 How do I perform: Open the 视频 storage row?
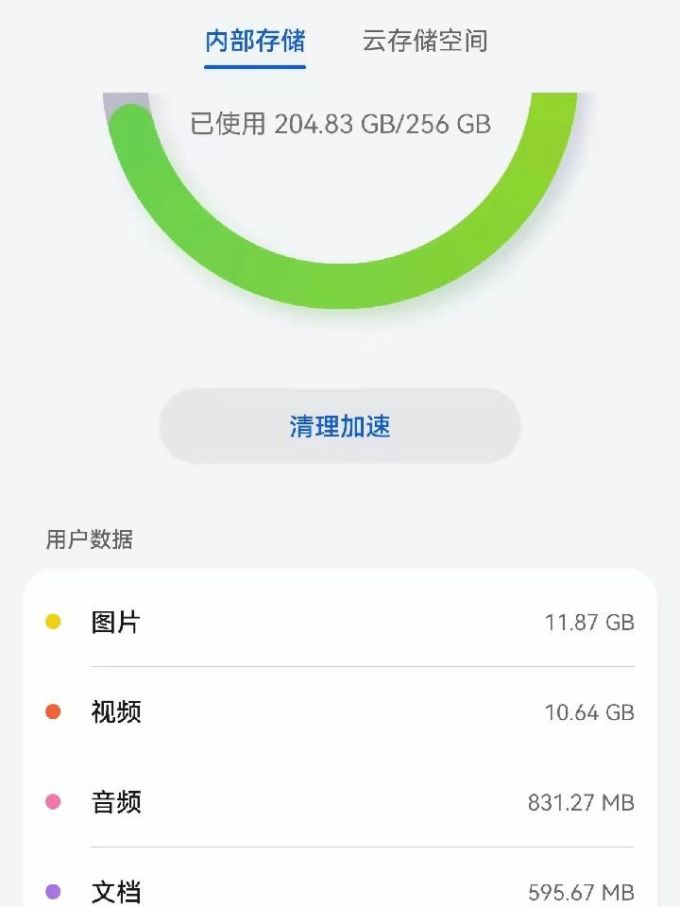coord(340,712)
